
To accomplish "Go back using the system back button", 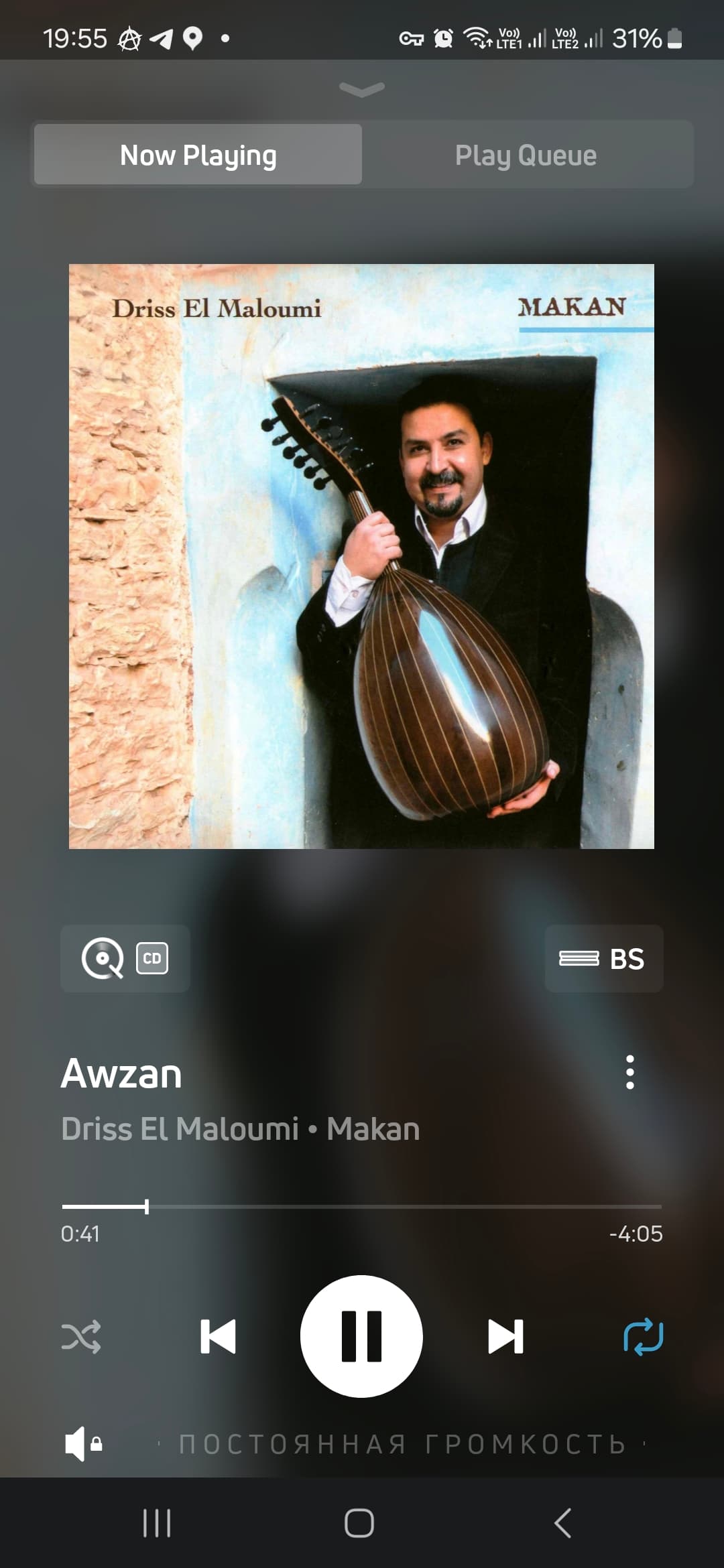I will [x=563, y=1522].
